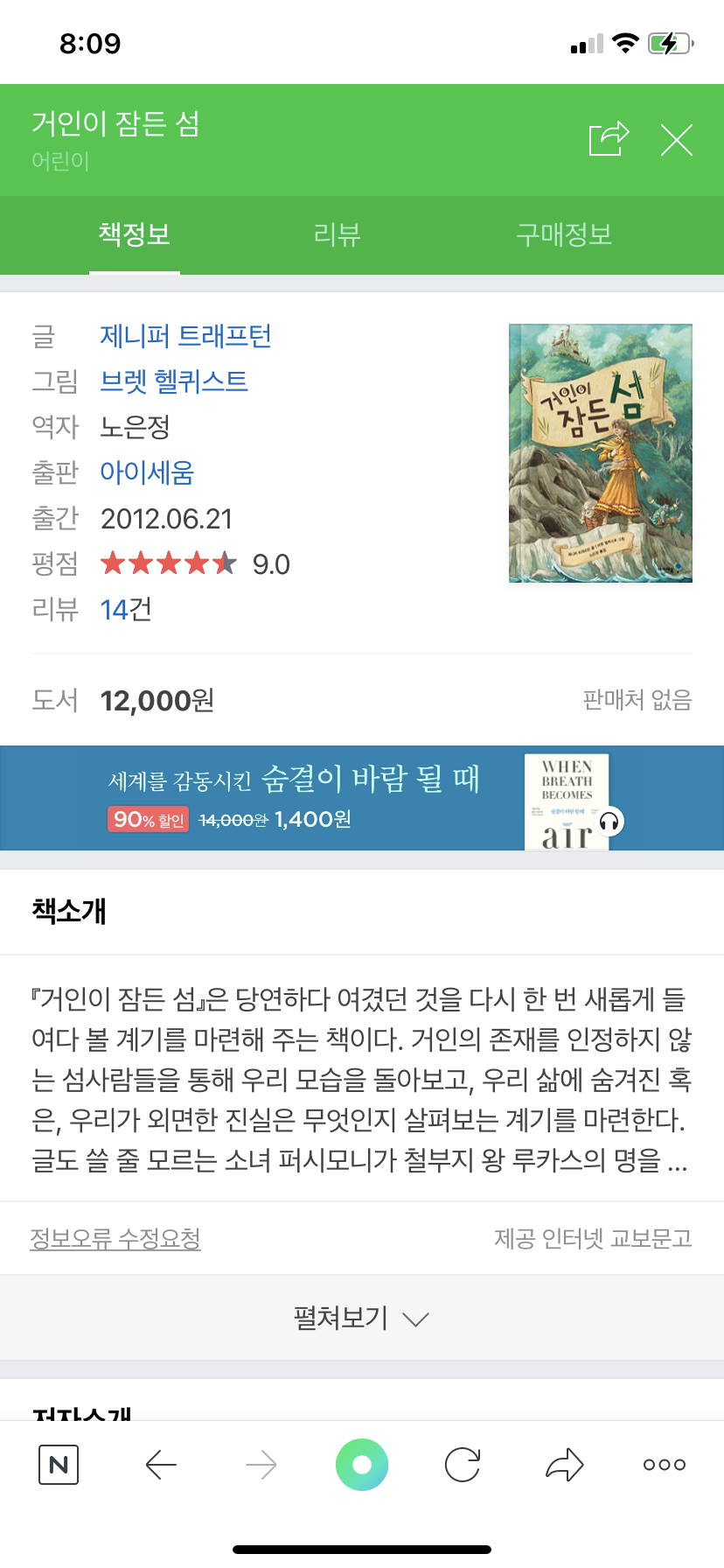Tap 정보오류 수정요청 link
Viewport: 724px width, 1568px height.
pos(115,1238)
